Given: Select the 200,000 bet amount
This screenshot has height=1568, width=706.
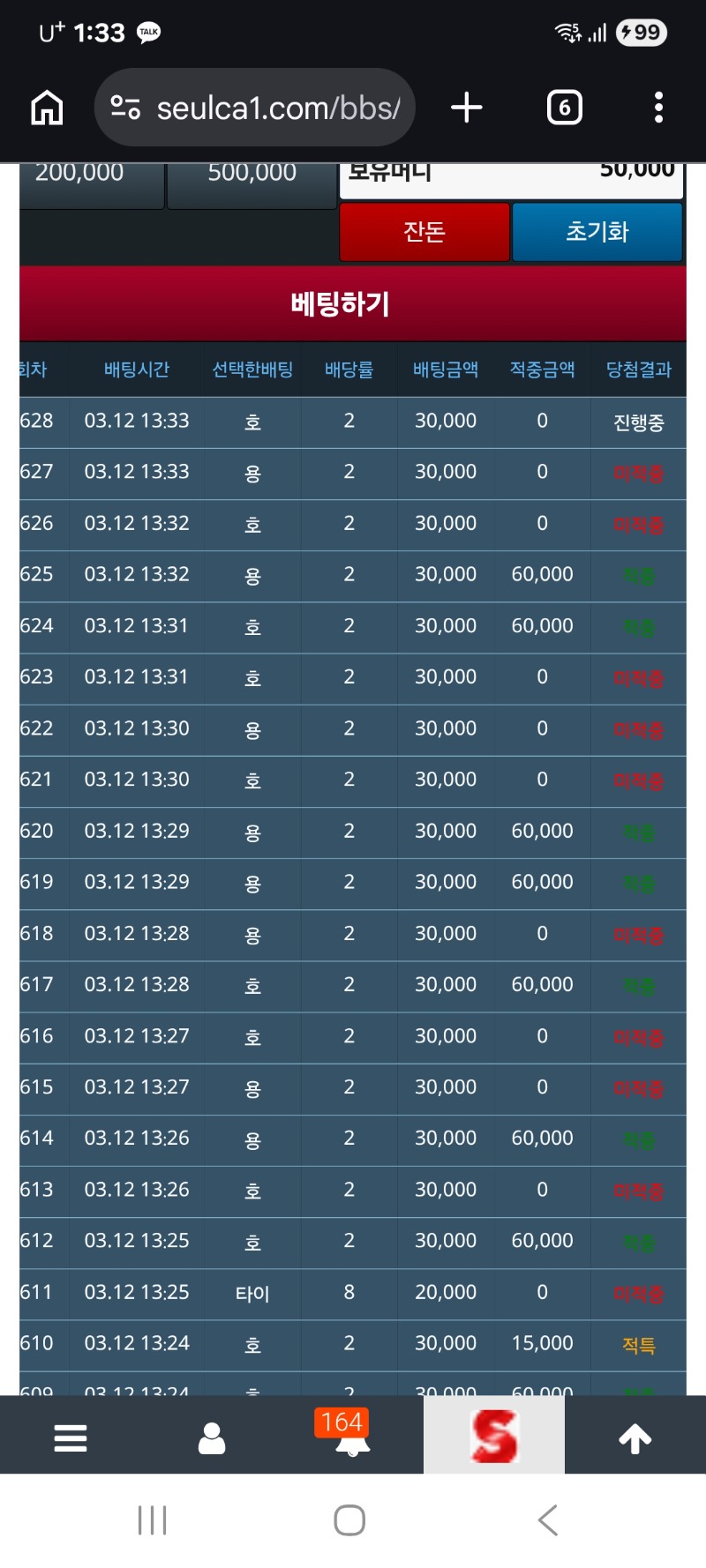Looking at the screenshot, I should [92, 183].
